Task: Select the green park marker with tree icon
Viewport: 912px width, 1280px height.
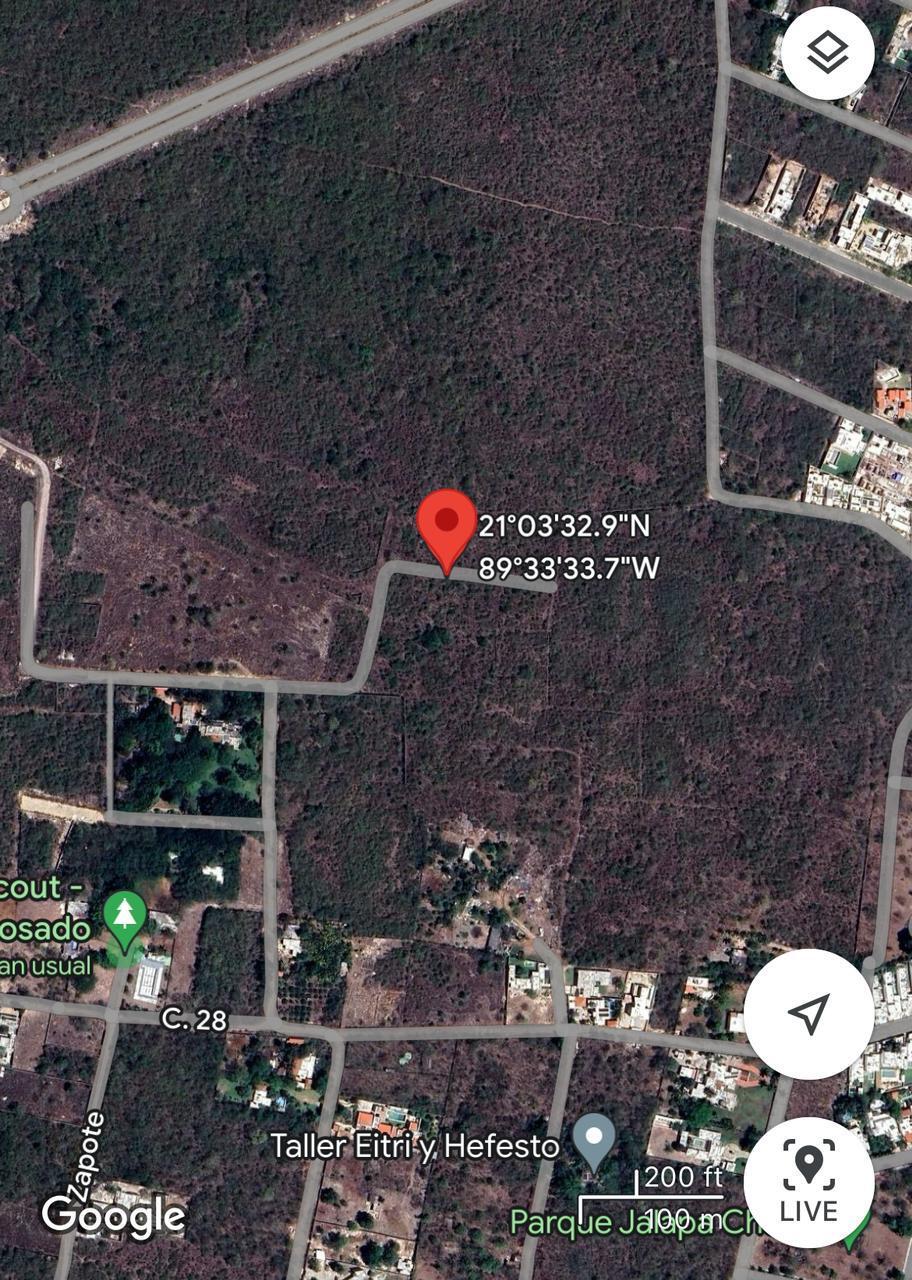Action: pyautogui.click(x=125, y=920)
